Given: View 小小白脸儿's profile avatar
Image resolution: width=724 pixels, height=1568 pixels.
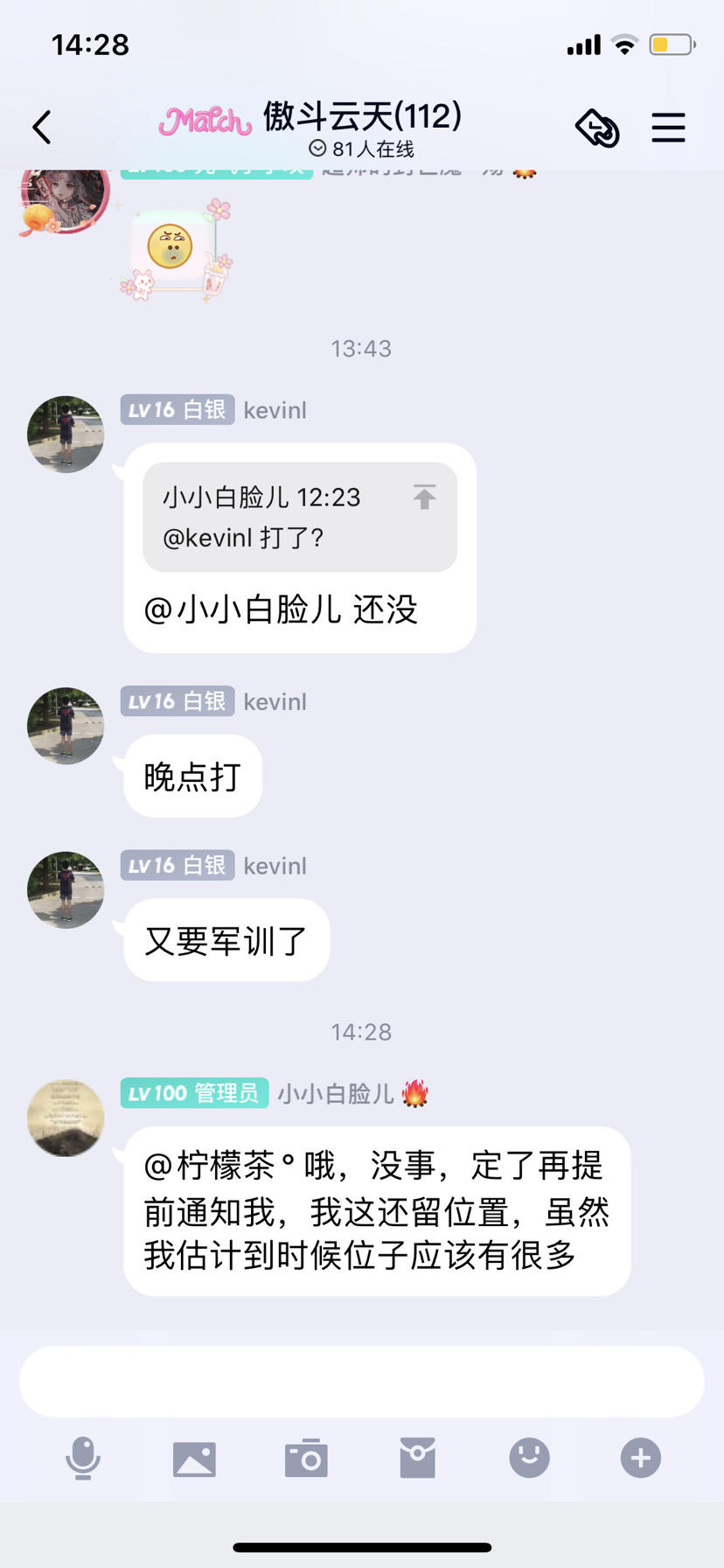Looking at the screenshot, I should (x=66, y=1118).
